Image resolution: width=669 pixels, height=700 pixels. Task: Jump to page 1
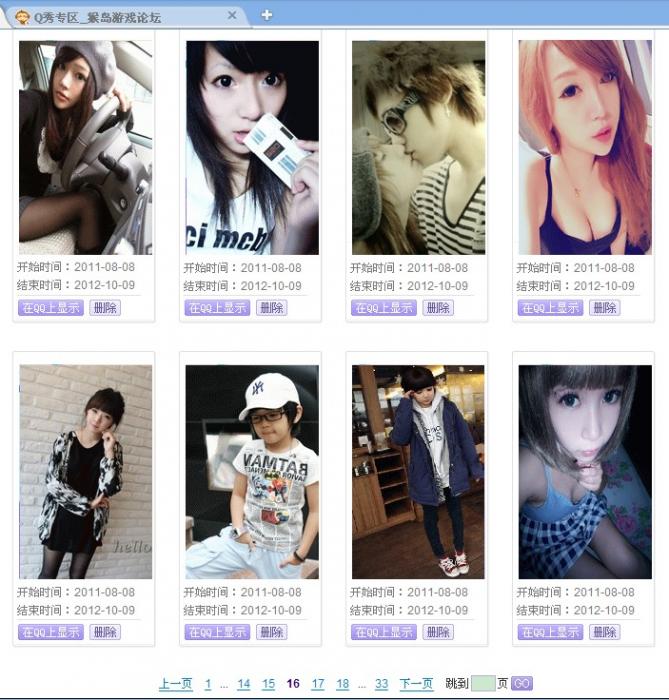208,684
